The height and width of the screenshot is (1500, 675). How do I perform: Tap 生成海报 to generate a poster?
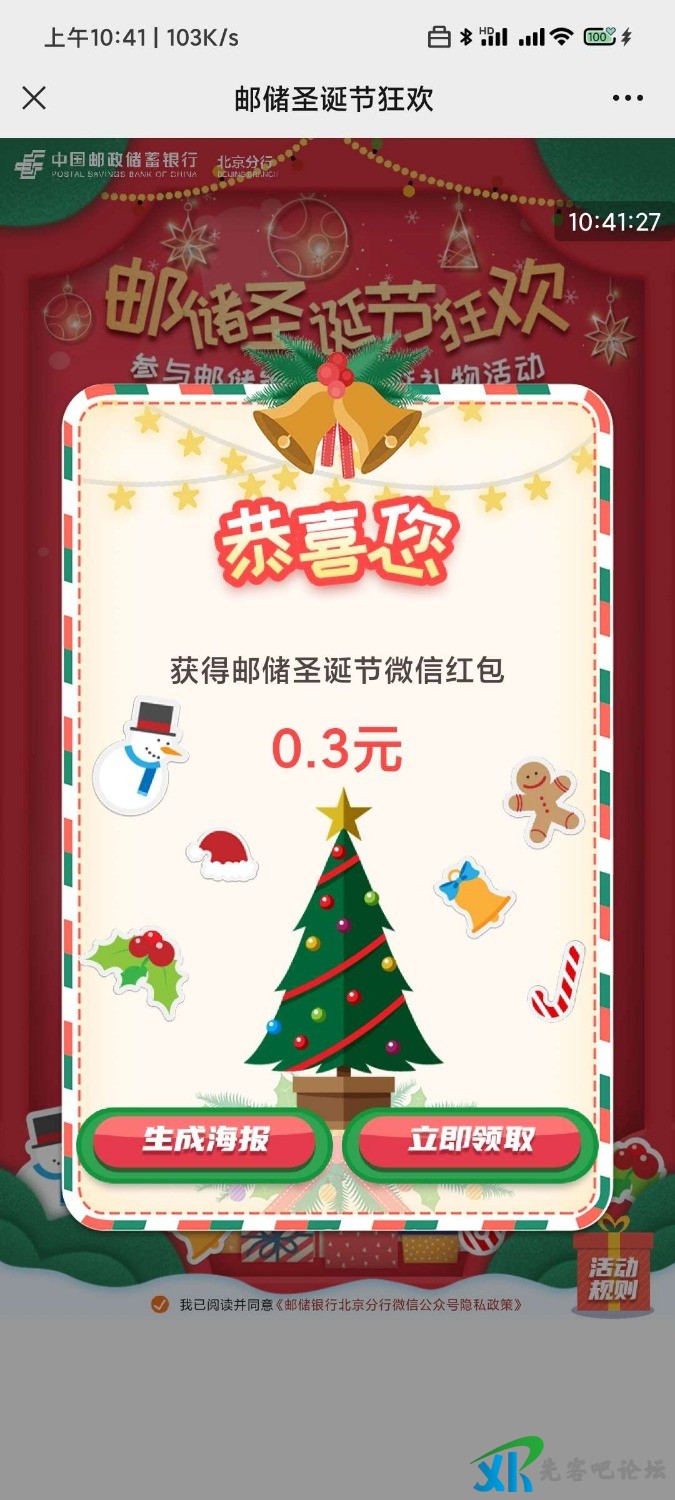205,1141
